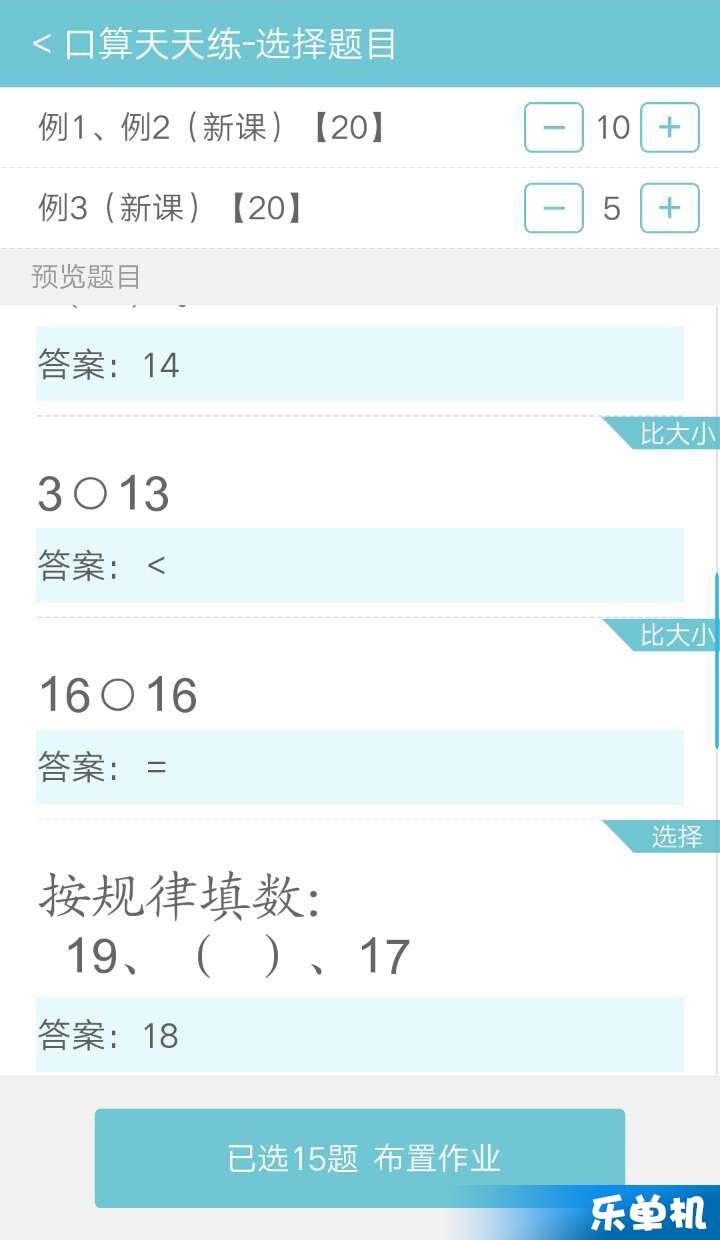Tap 已选15题 布置作业 to assign homework
Viewport: 720px width, 1240px height.
coord(360,1158)
